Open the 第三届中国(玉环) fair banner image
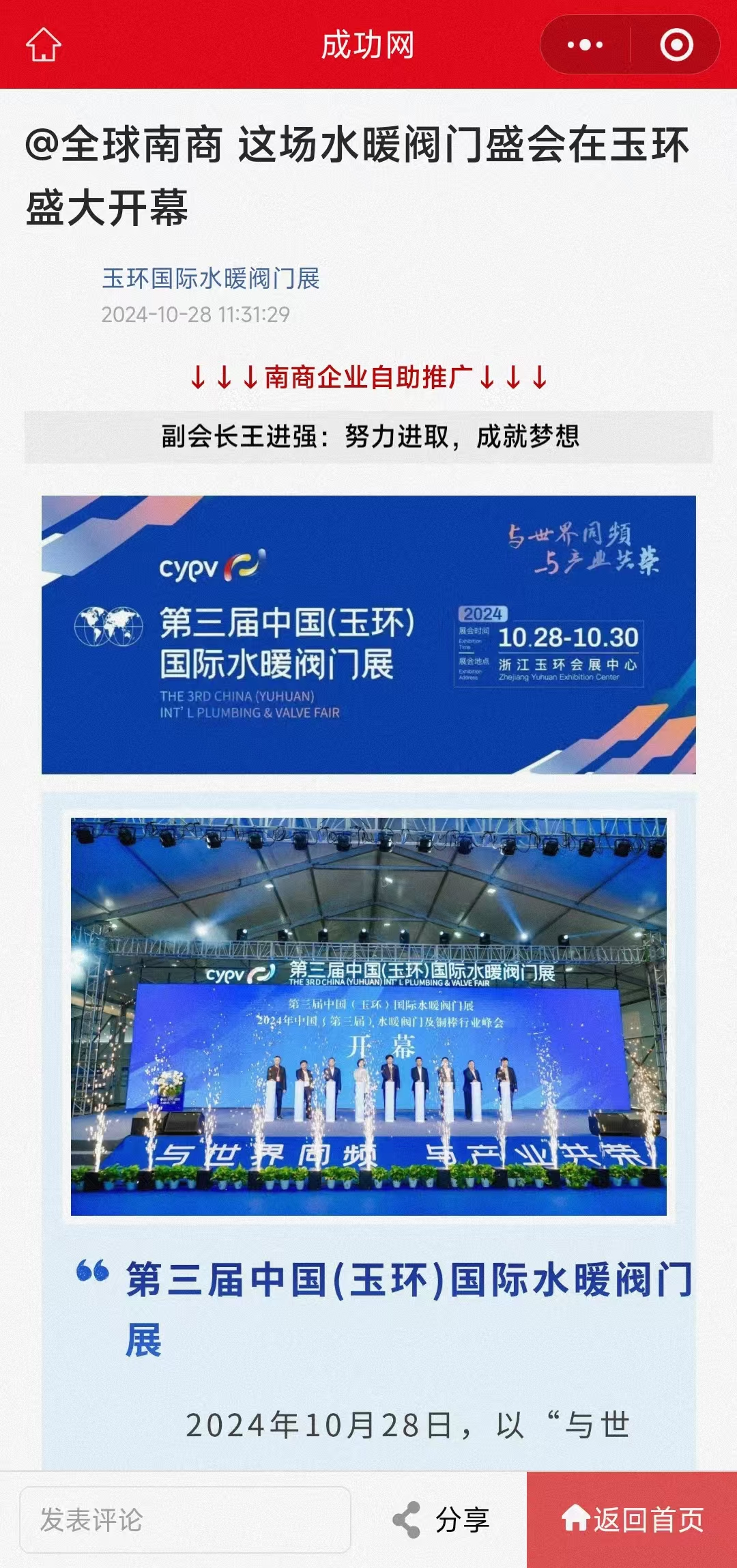 click(369, 634)
